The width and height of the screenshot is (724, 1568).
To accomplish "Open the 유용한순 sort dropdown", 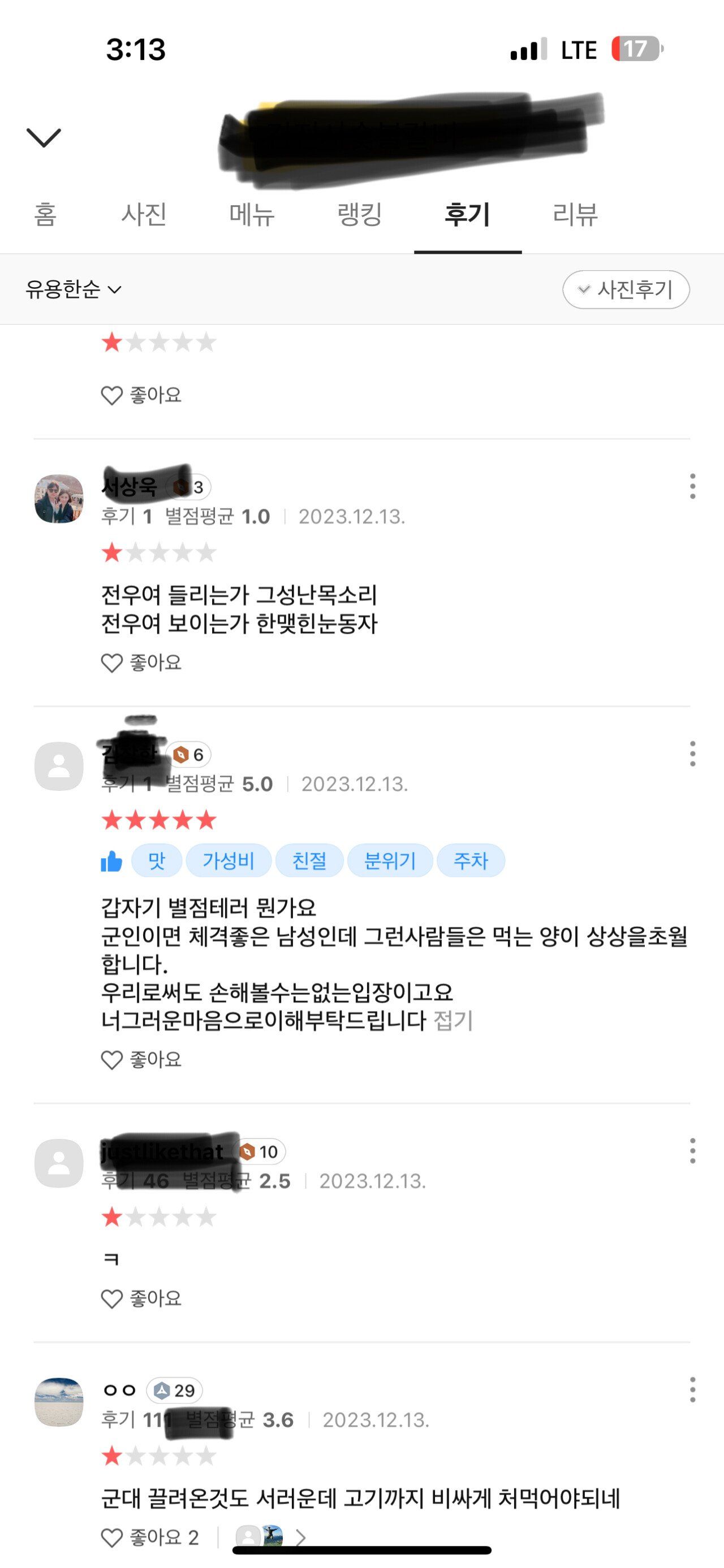I will click(73, 289).
